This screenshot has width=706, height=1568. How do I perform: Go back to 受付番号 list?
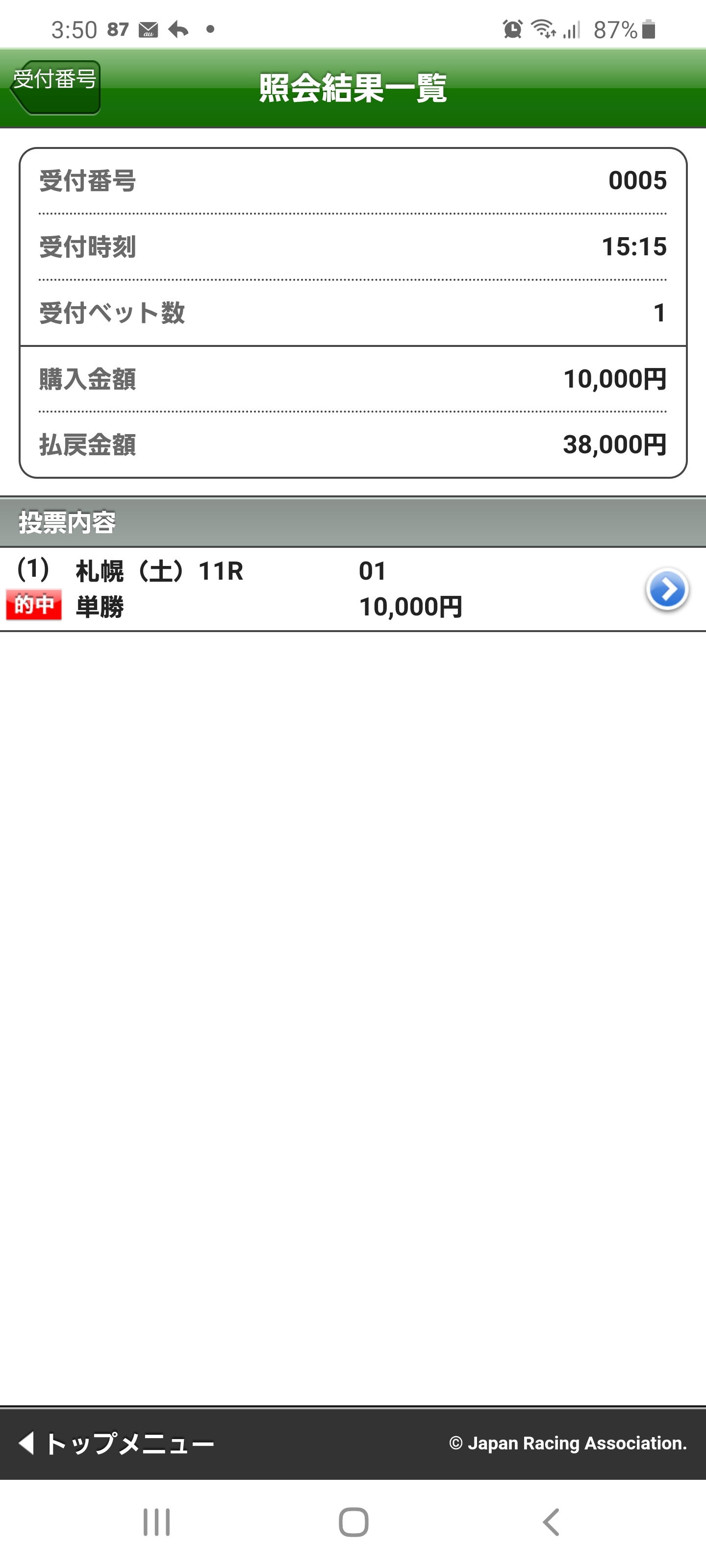(x=55, y=87)
